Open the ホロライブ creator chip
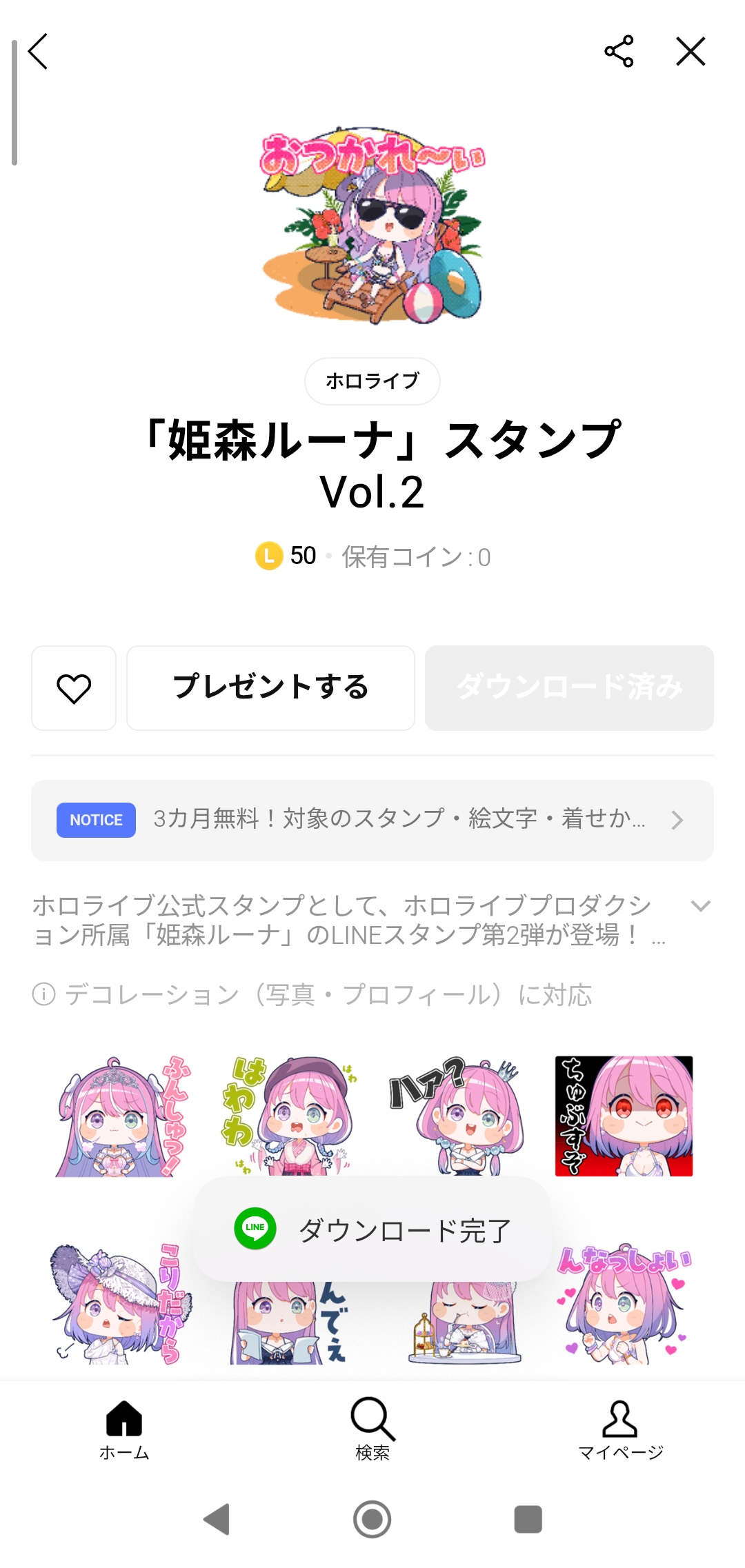 [372, 381]
